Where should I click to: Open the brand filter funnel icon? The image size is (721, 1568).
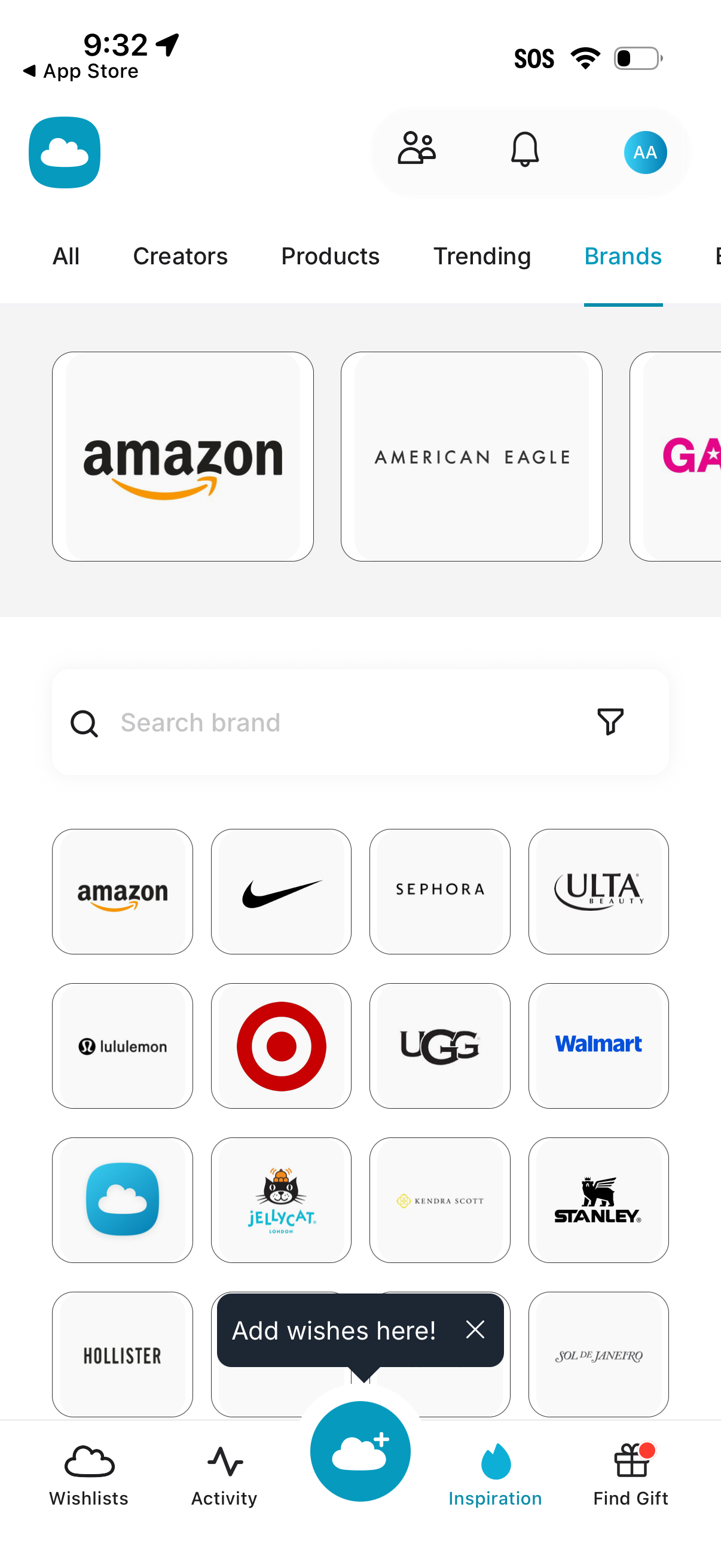pyautogui.click(x=610, y=722)
